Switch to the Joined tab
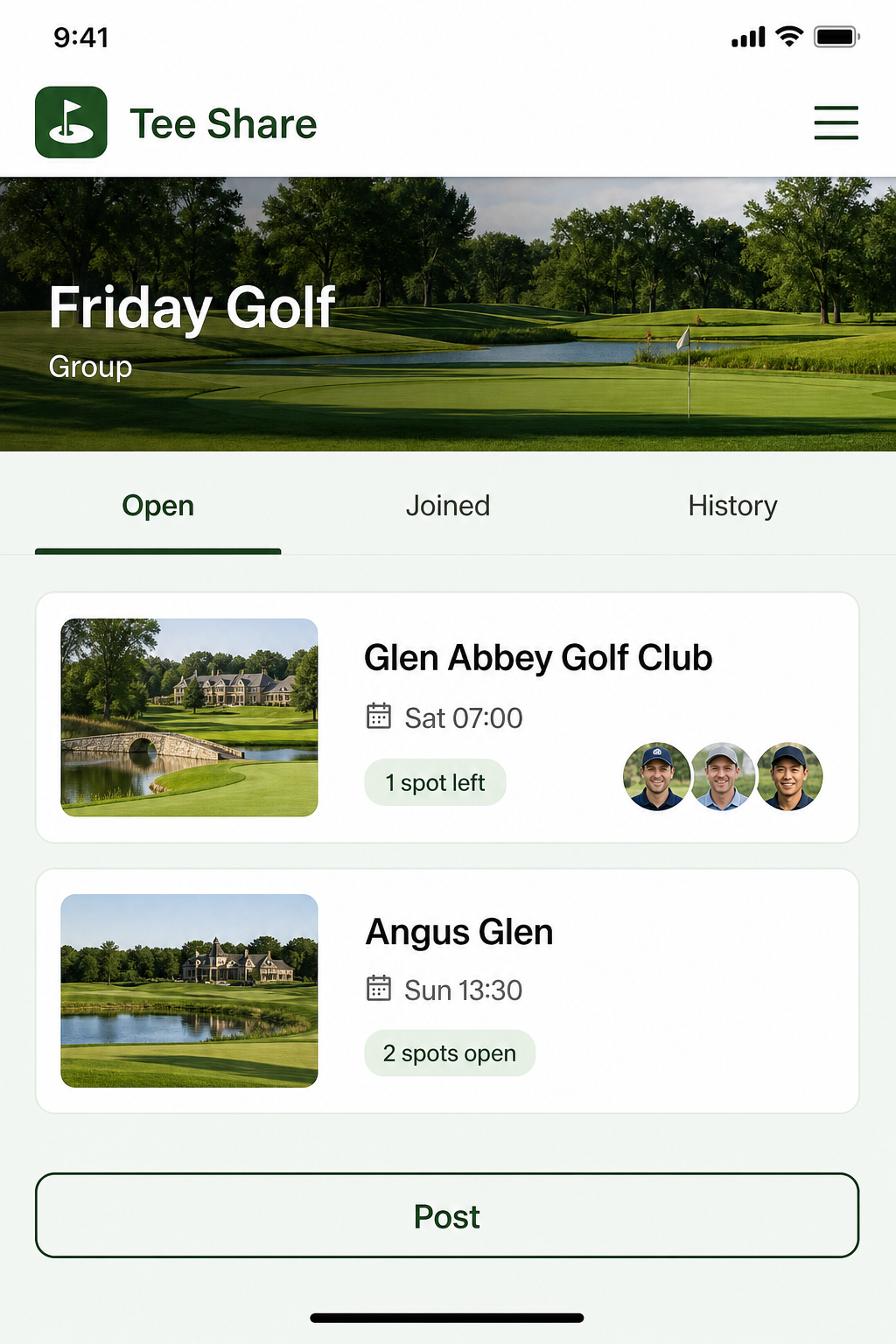Image resolution: width=896 pixels, height=1344 pixels. tap(447, 506)
